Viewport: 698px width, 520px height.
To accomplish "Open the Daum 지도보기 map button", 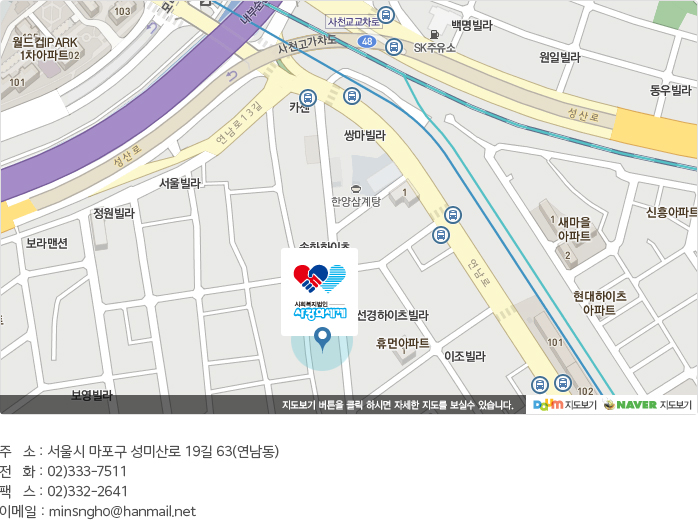I will tap(564, 405).
